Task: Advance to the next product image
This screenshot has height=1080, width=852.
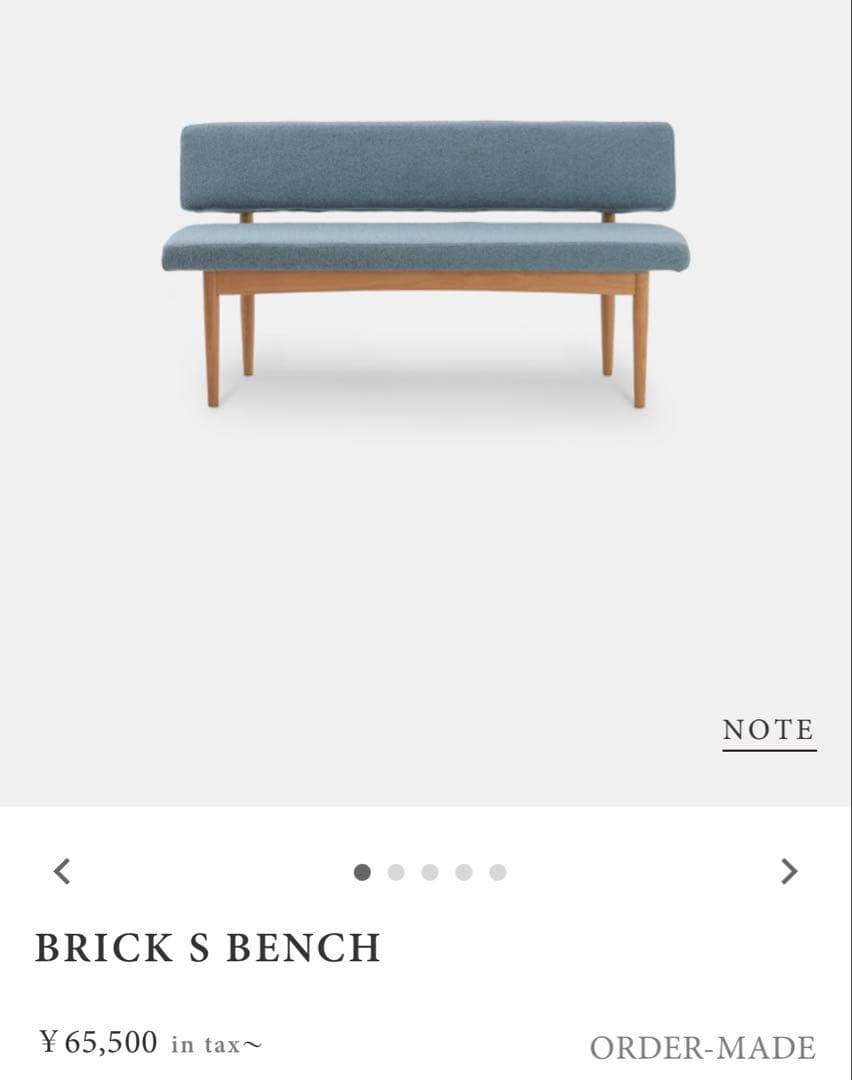Action: pos(789,871)
